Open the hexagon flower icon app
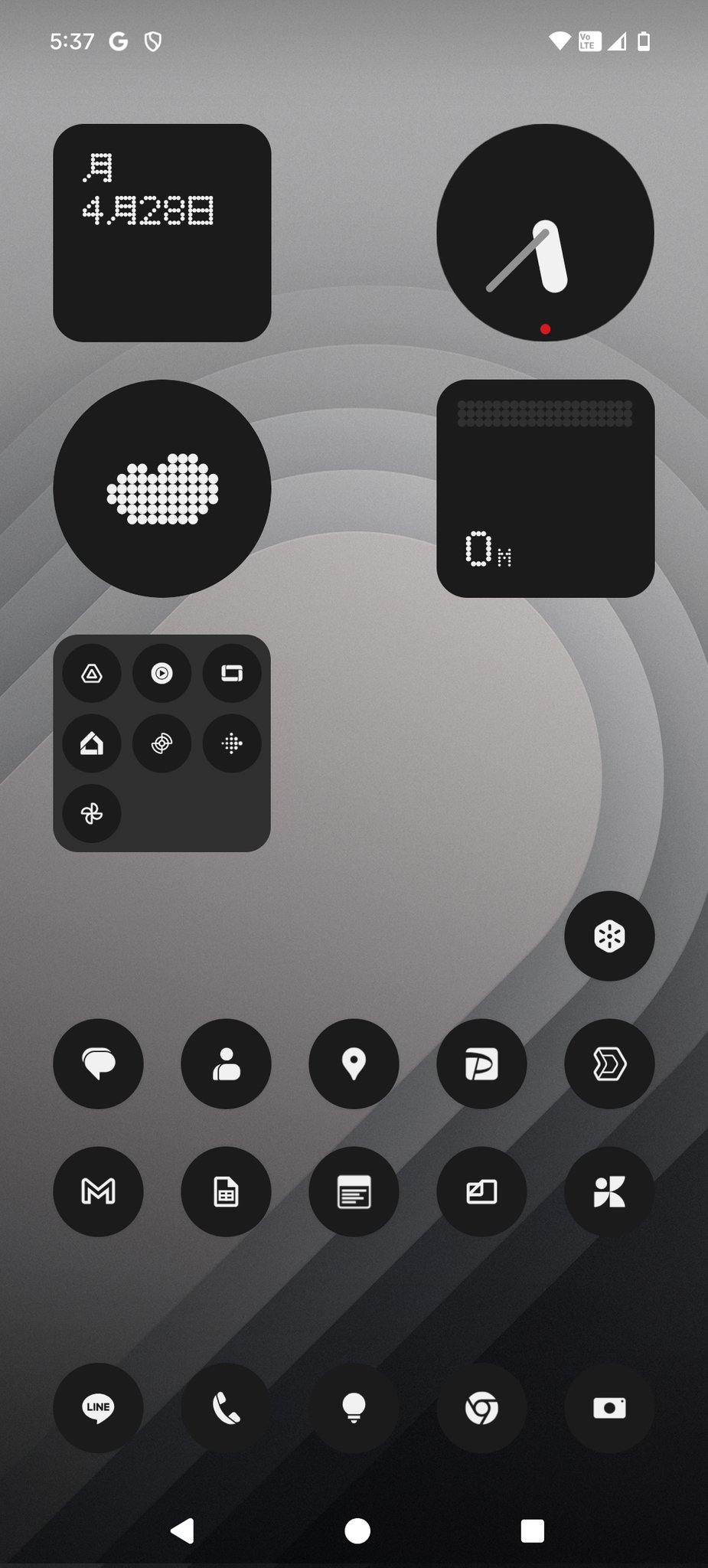708x1568 pixels. (x=609, y=936)
